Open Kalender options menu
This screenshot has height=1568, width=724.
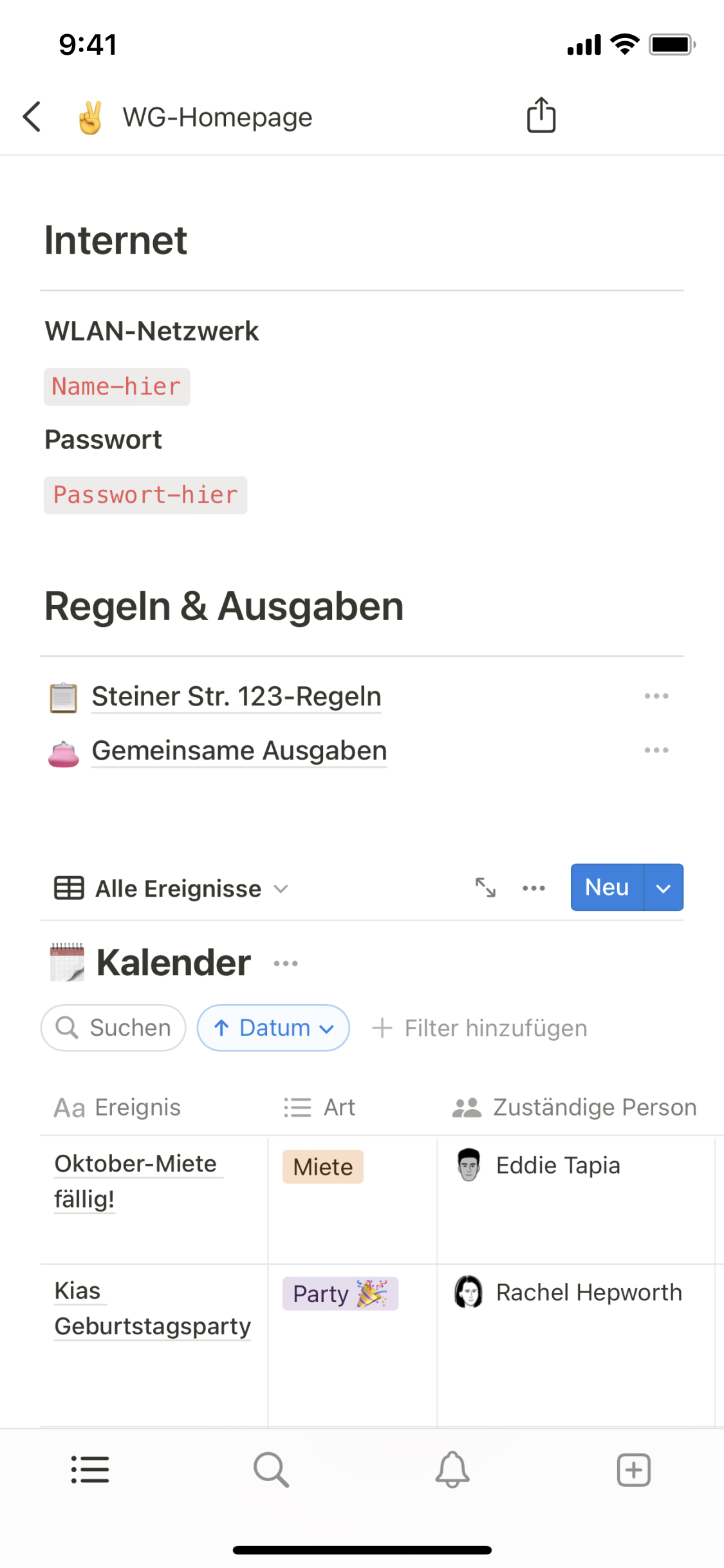click(x=286, y=964)
